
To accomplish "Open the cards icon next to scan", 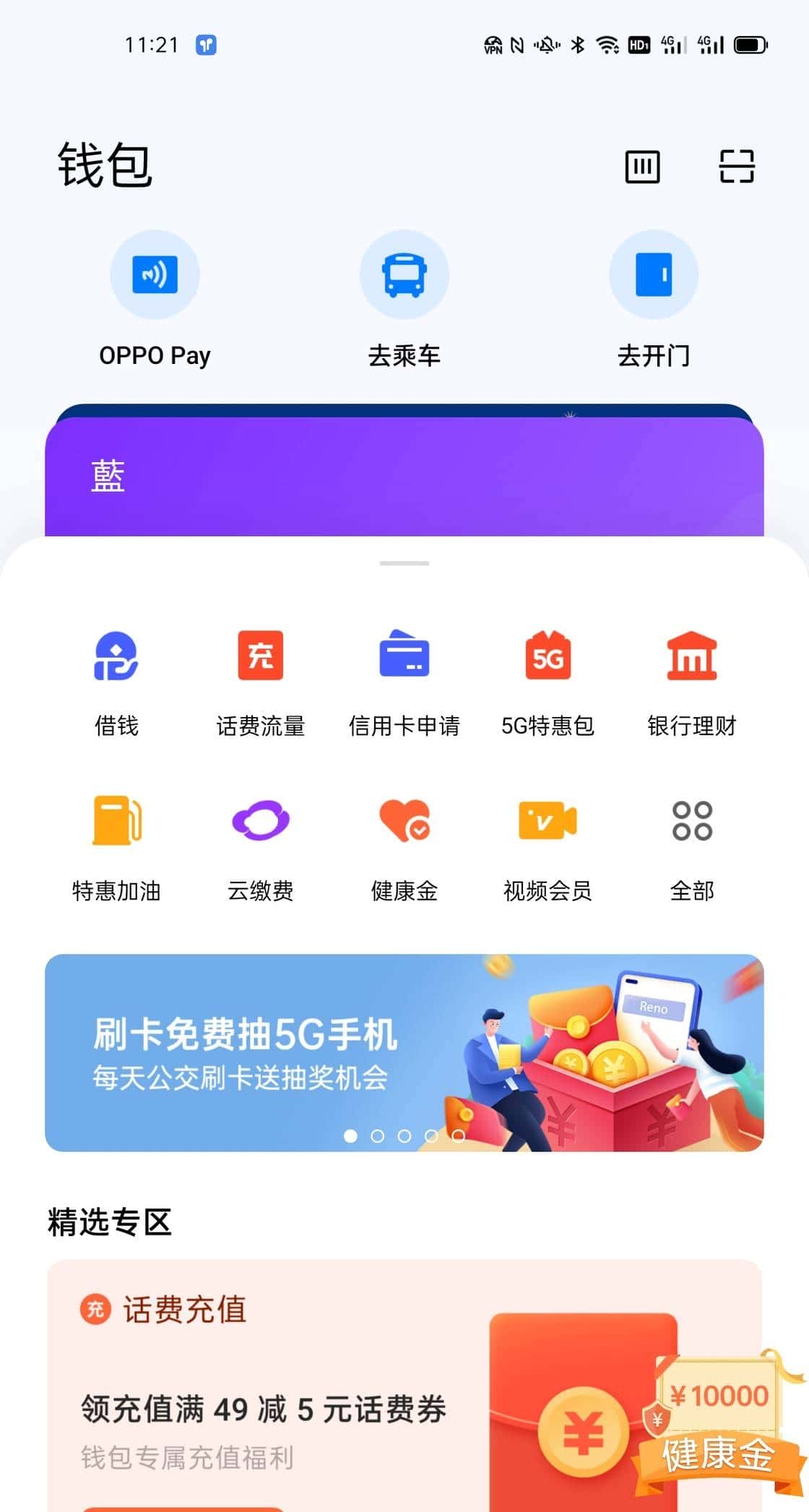I will coord(641,166).
